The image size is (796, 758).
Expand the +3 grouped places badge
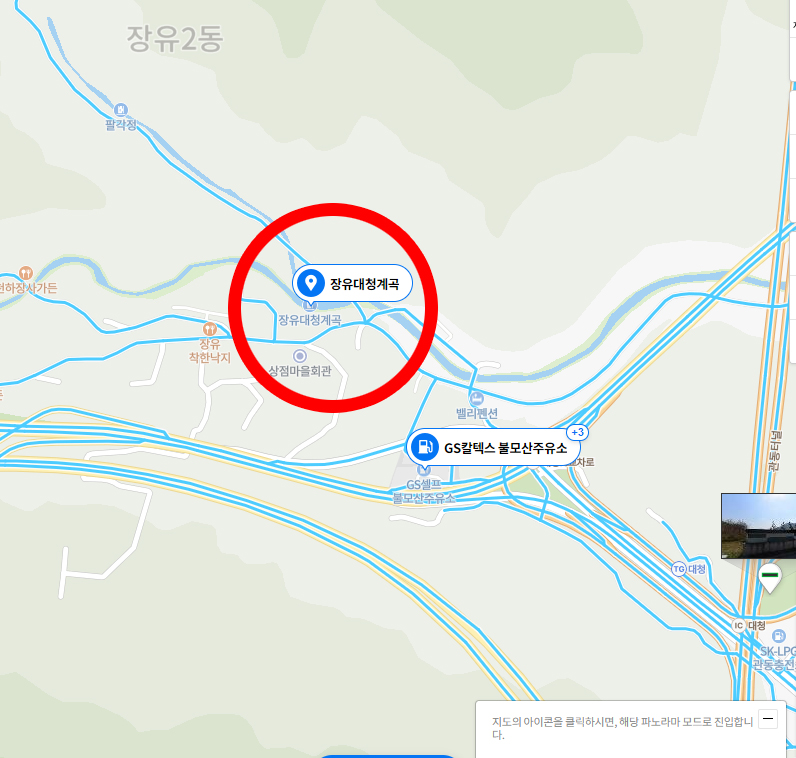(577, 432)
